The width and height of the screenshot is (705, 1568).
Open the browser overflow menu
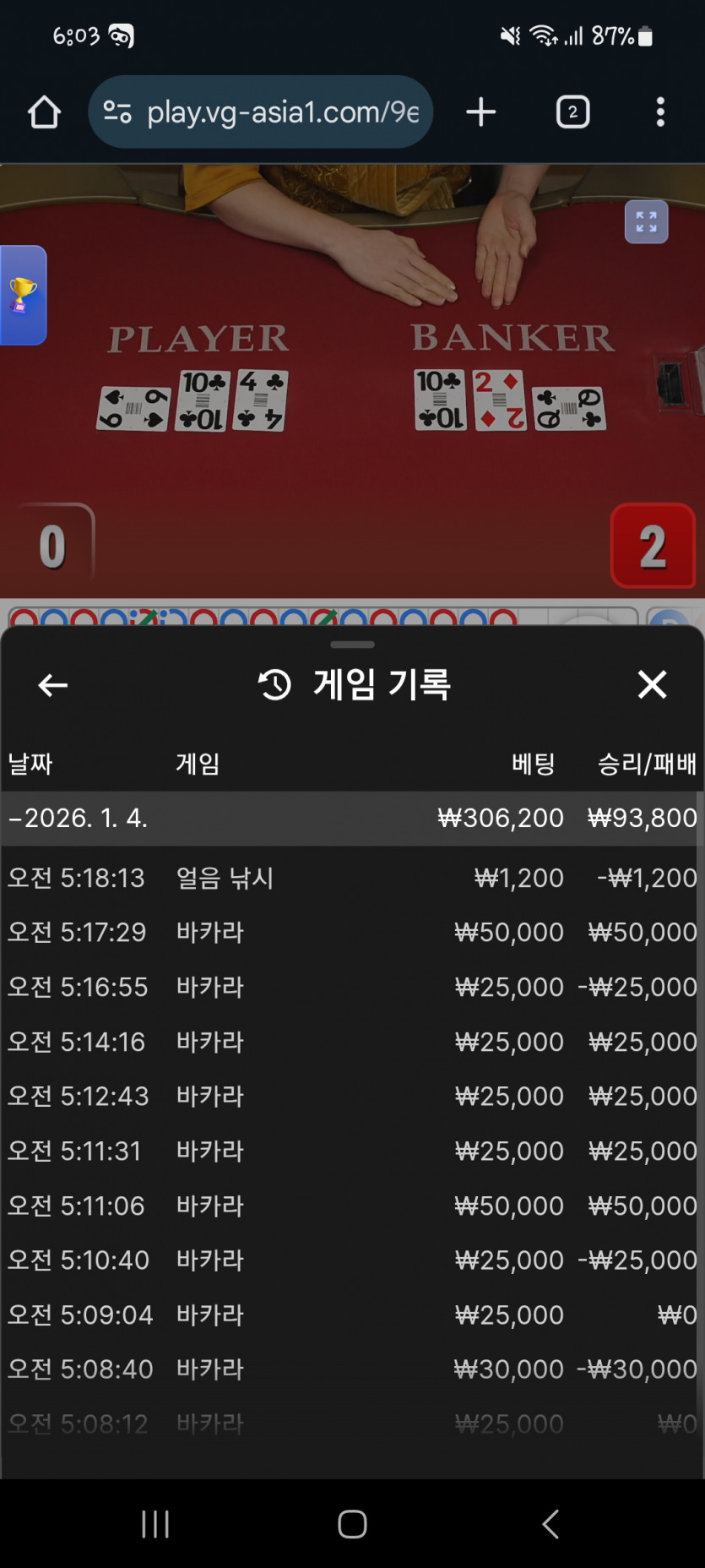[x=660, y=112]
